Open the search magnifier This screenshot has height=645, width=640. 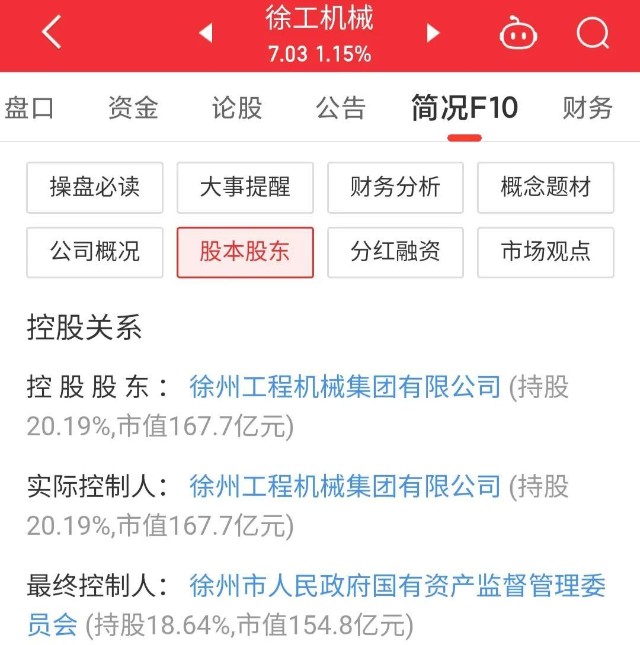[593, 35]
